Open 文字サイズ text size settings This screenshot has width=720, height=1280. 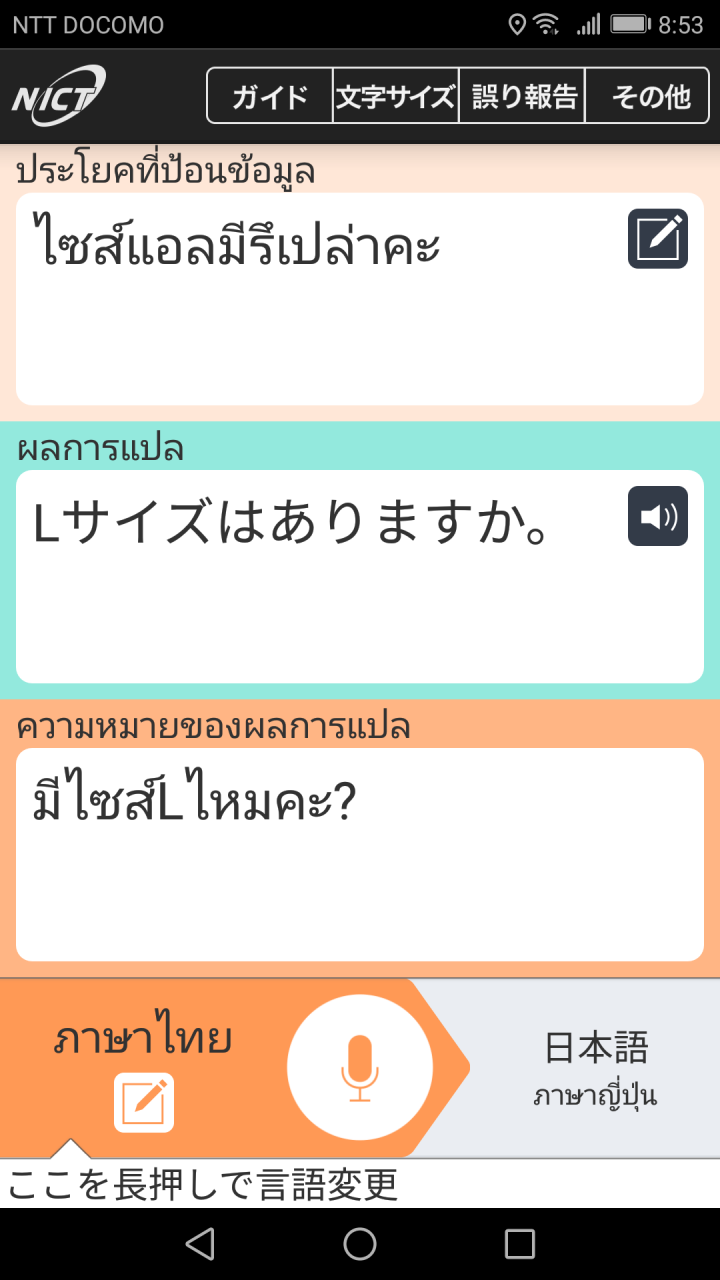pos(396,96)
